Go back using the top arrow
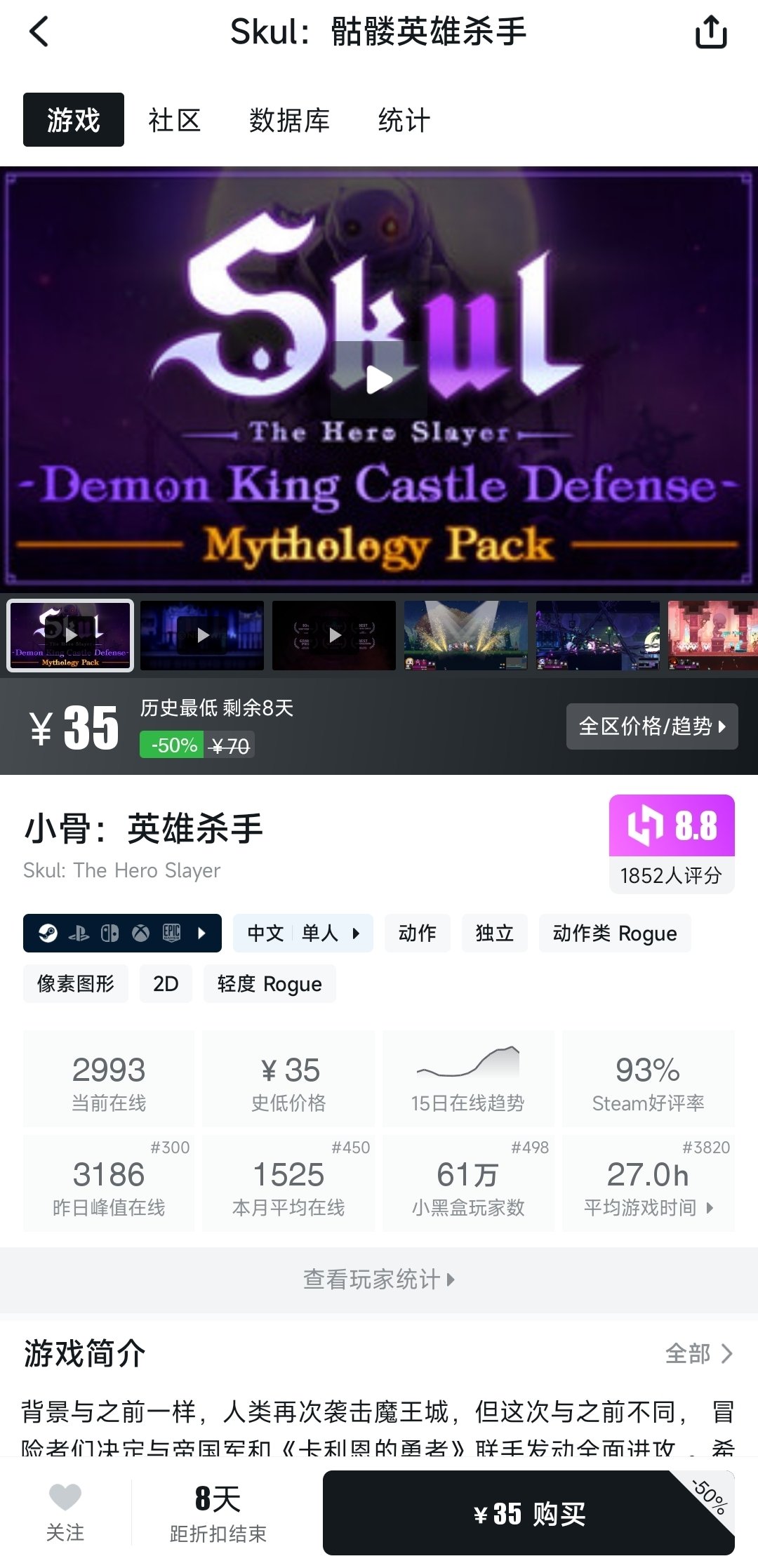 coord(39,32)
